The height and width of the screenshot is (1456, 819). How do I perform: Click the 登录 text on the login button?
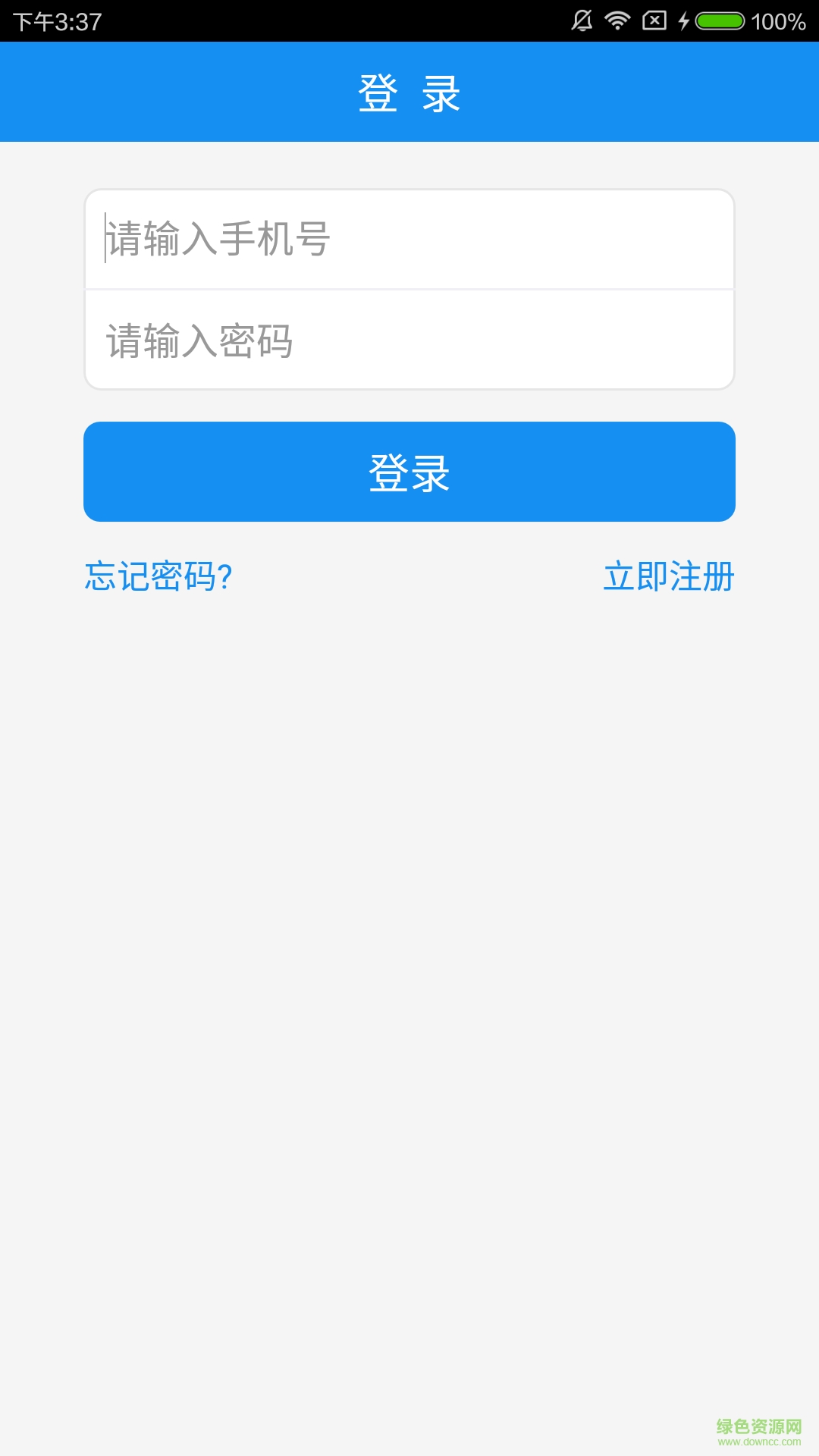[x=409, y=471]
